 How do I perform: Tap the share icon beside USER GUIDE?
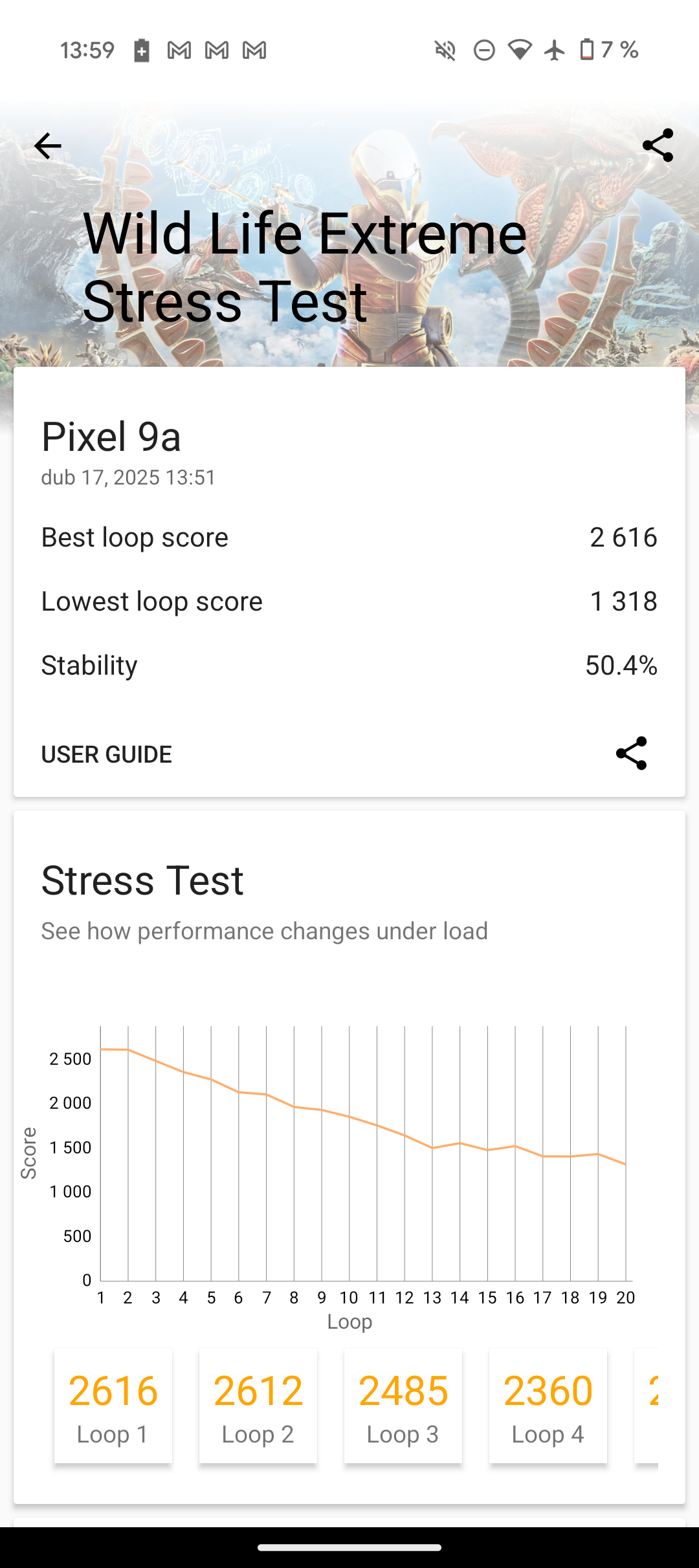pyautogui.click(x=632, y=754)
